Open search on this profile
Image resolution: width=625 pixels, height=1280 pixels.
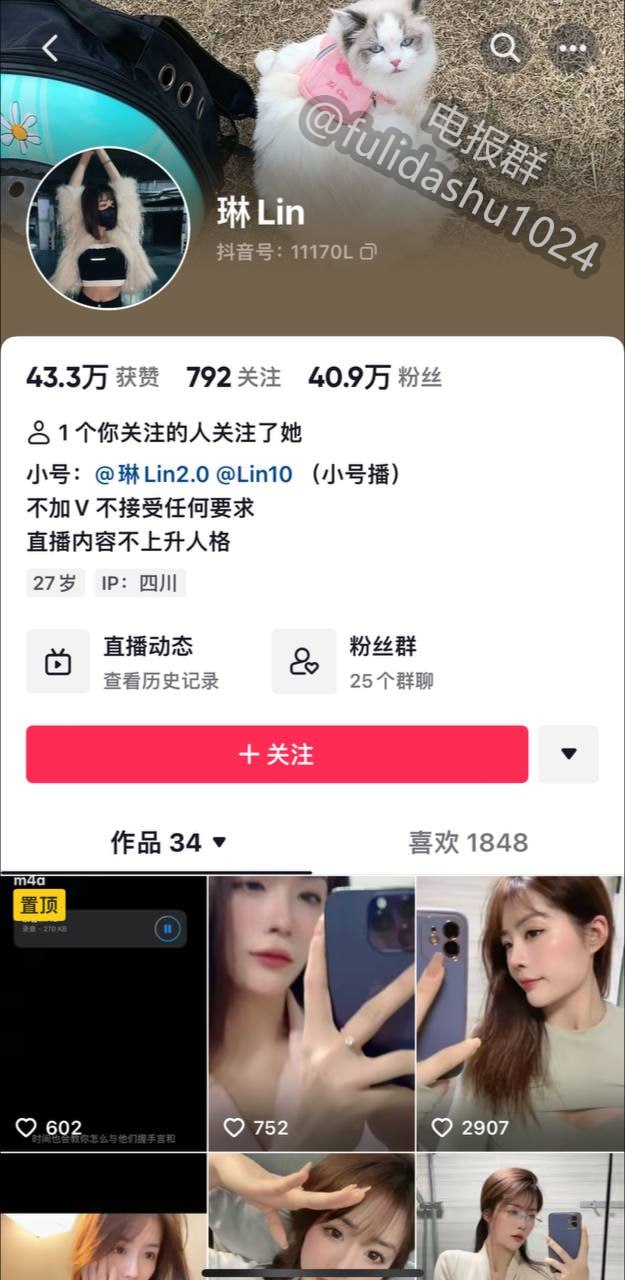click(505, 47)
